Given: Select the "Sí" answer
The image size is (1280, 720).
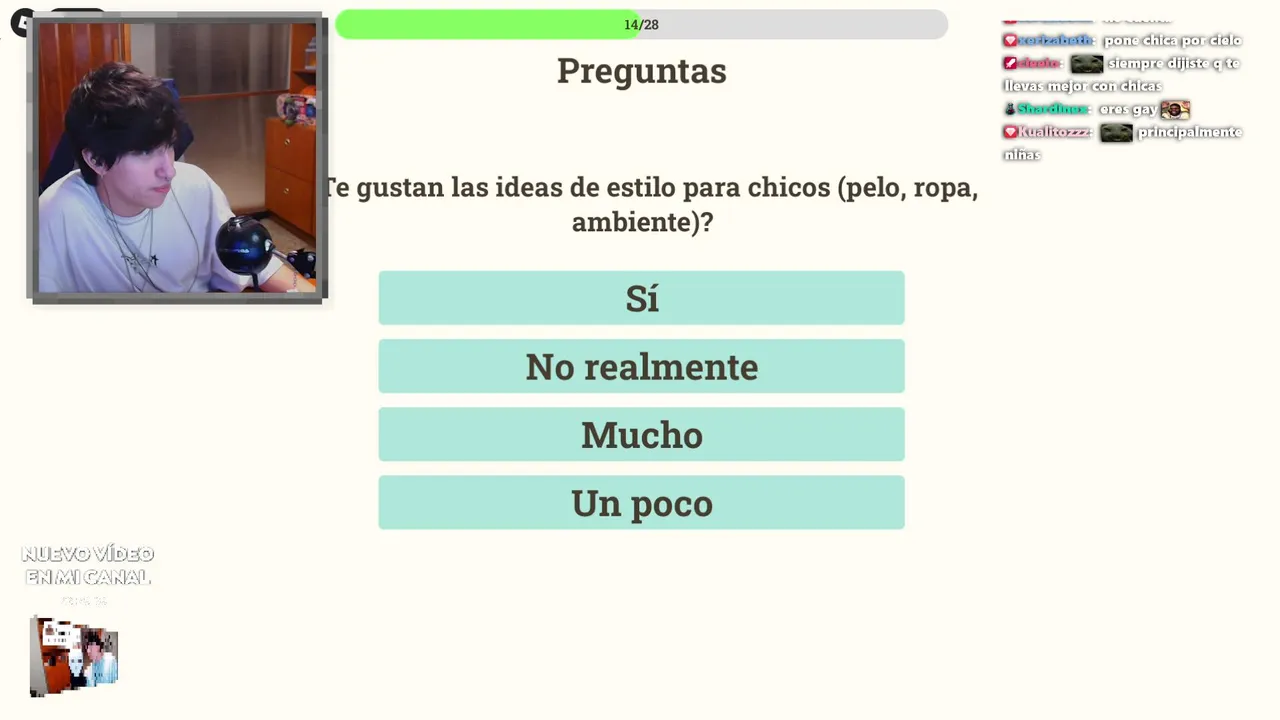Looking at the screenshot, I should (641, 298).
